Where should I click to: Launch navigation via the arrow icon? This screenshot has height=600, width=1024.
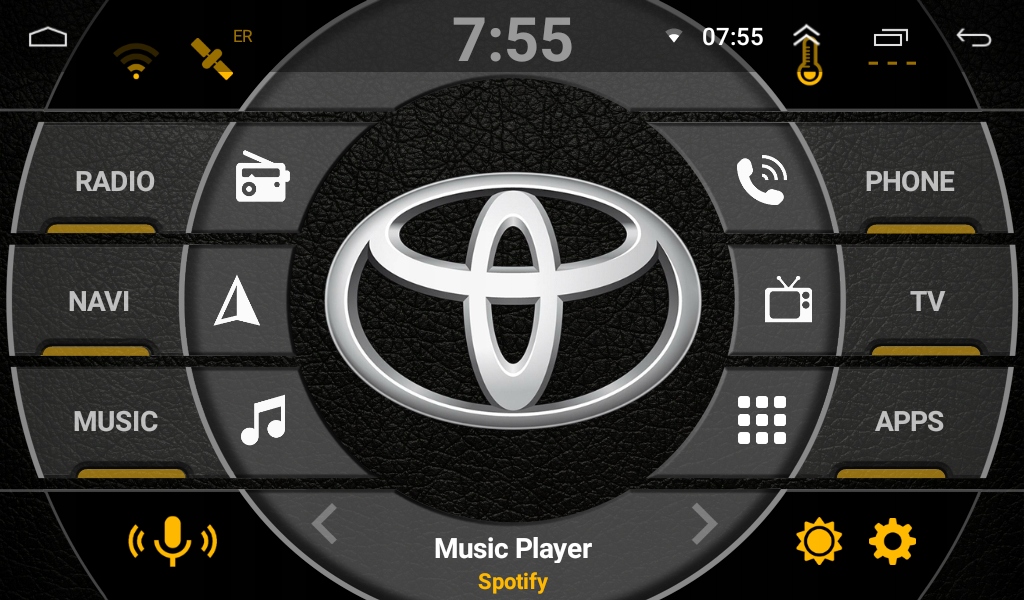click(237, 302)
